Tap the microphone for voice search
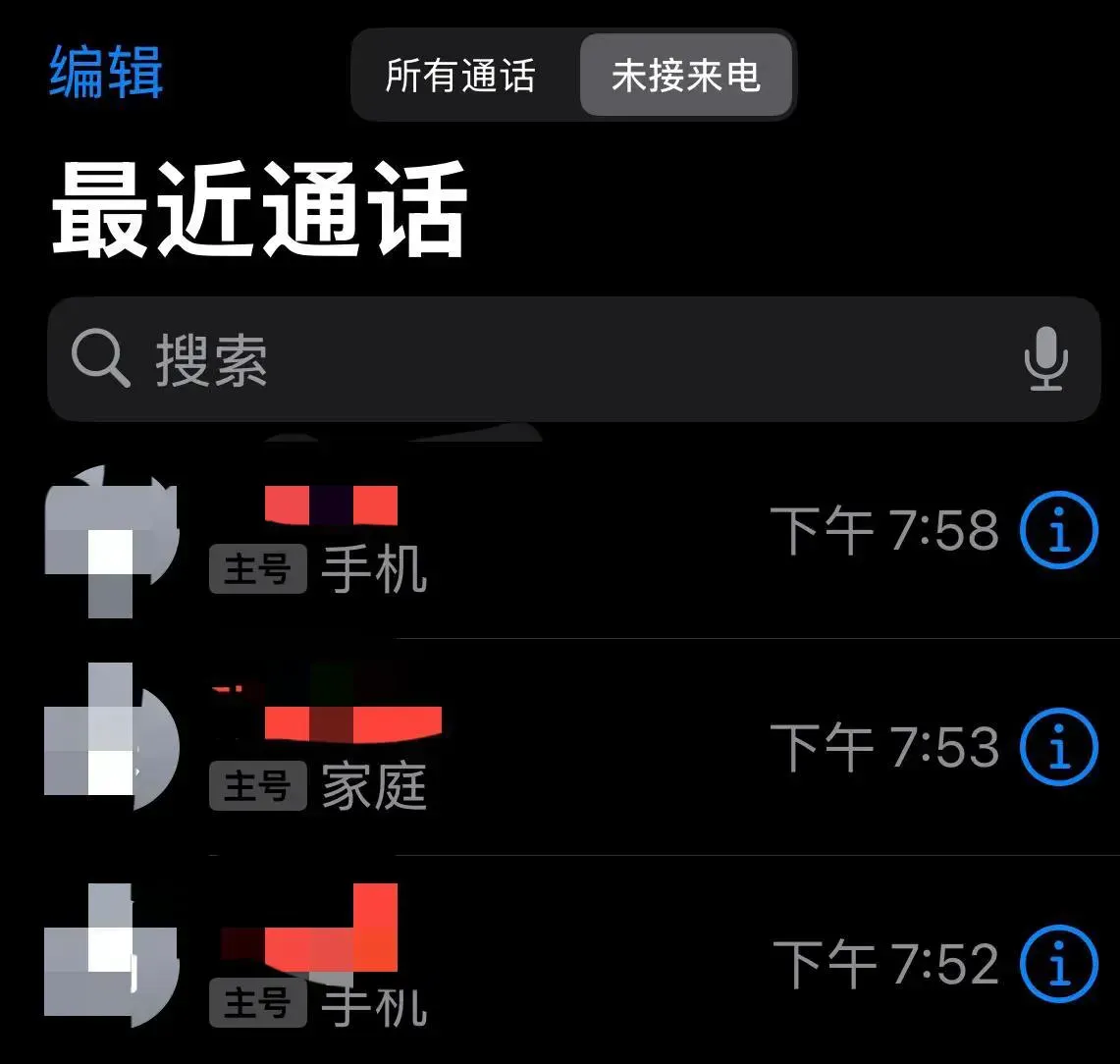This screenshot has height=1064, width=1120. click(1045, 359)
